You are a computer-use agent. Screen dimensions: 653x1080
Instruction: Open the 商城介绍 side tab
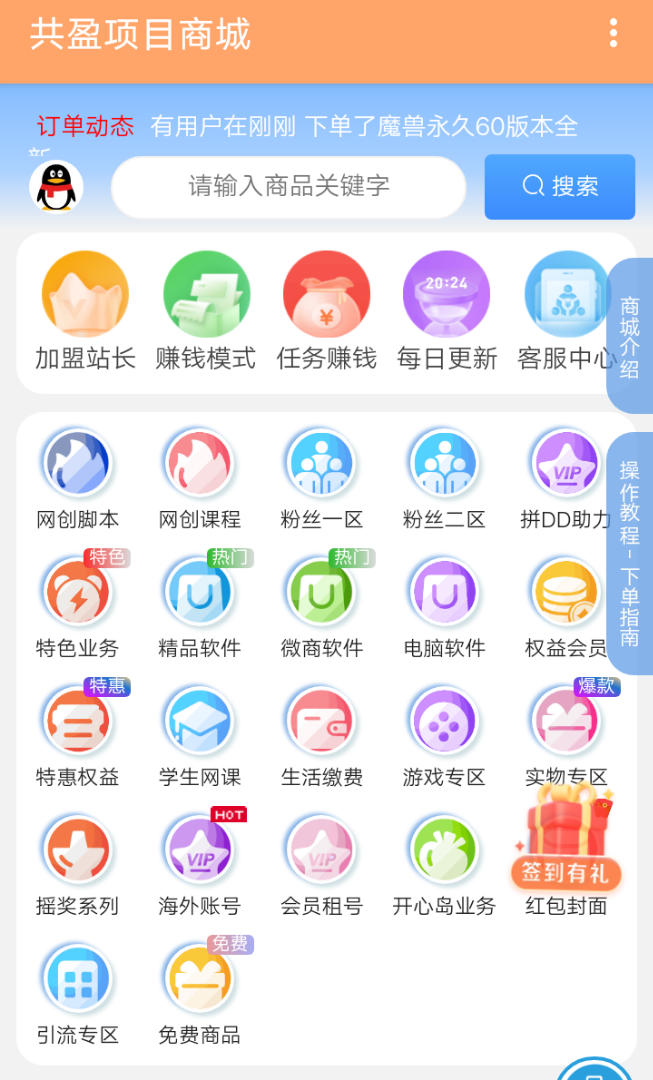pyautogui.click(x=630, y=336)
